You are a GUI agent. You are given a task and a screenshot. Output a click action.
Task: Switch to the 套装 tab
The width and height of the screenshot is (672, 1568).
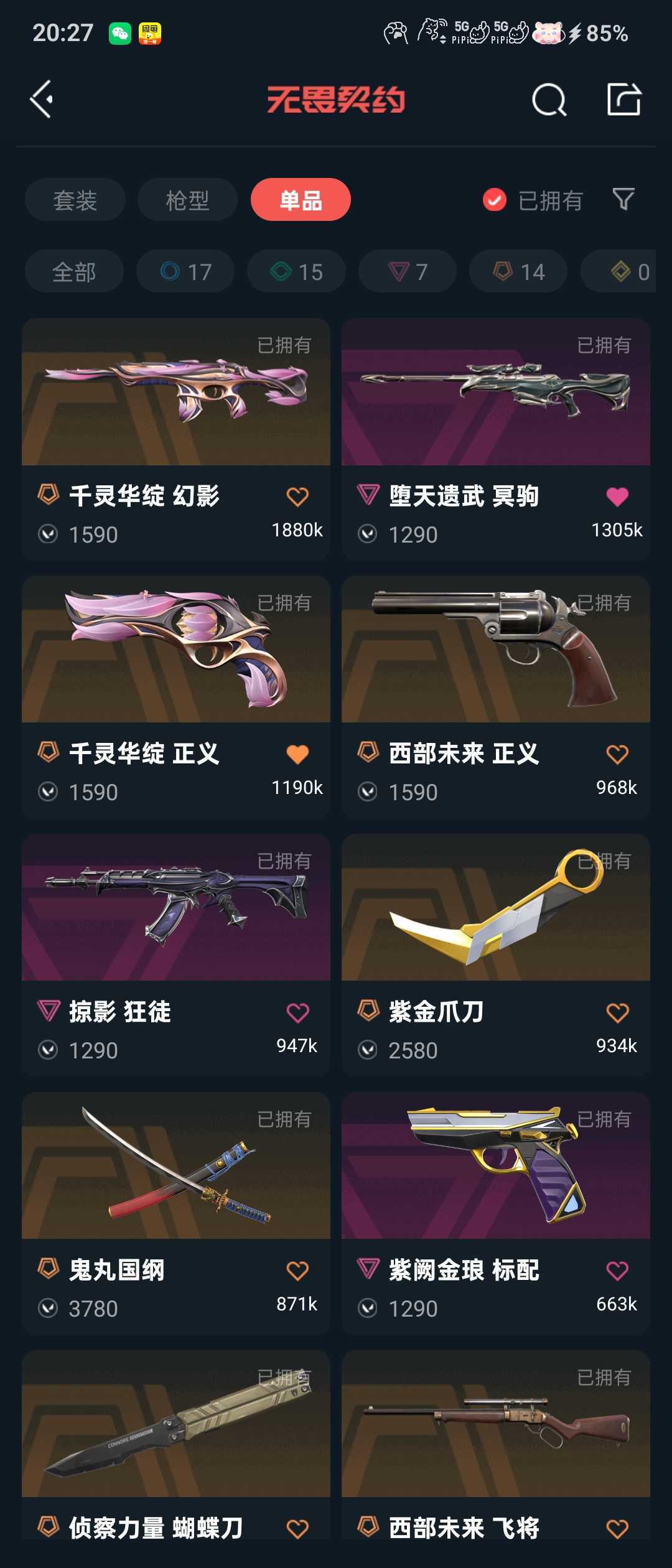pyautogui.click(x=75, y=200)
